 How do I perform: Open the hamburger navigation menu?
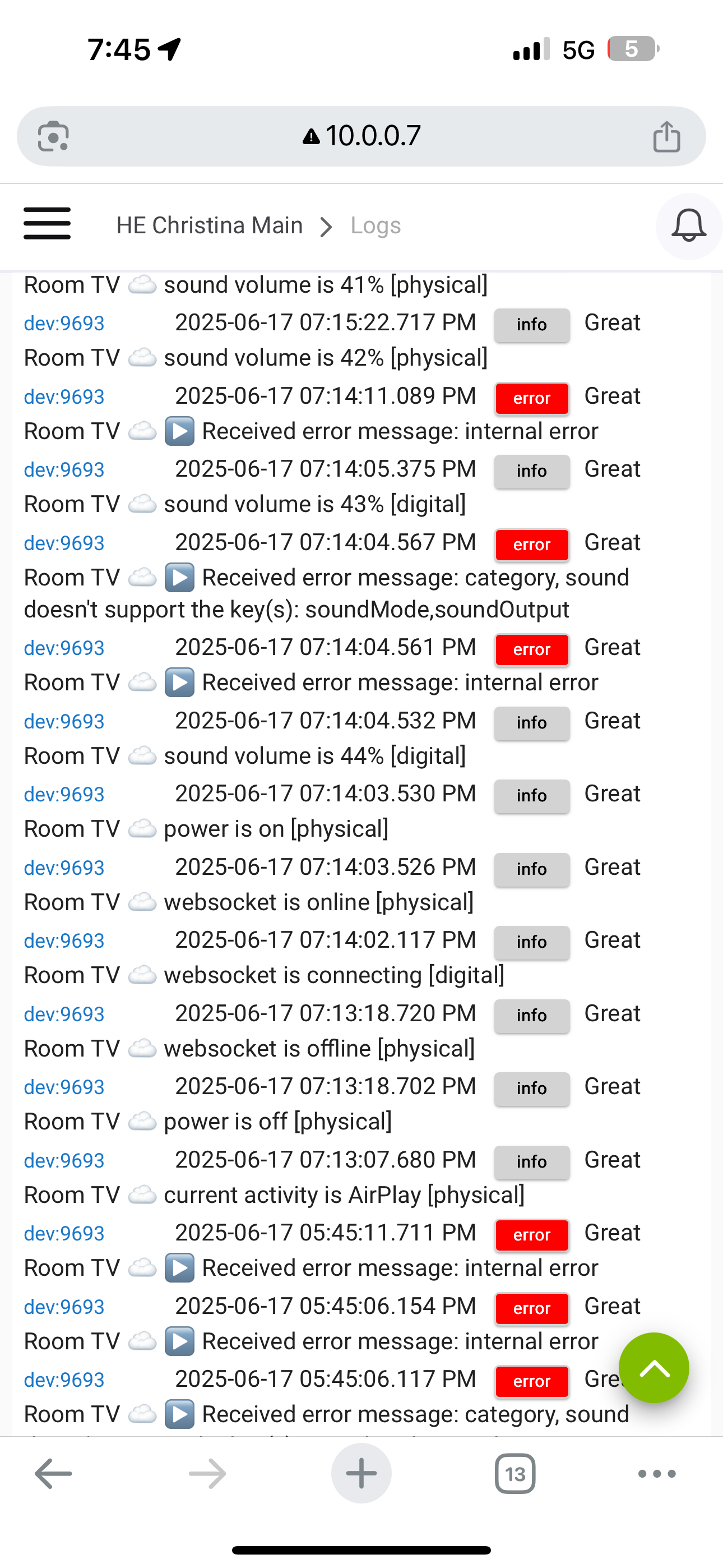(47, 223)
